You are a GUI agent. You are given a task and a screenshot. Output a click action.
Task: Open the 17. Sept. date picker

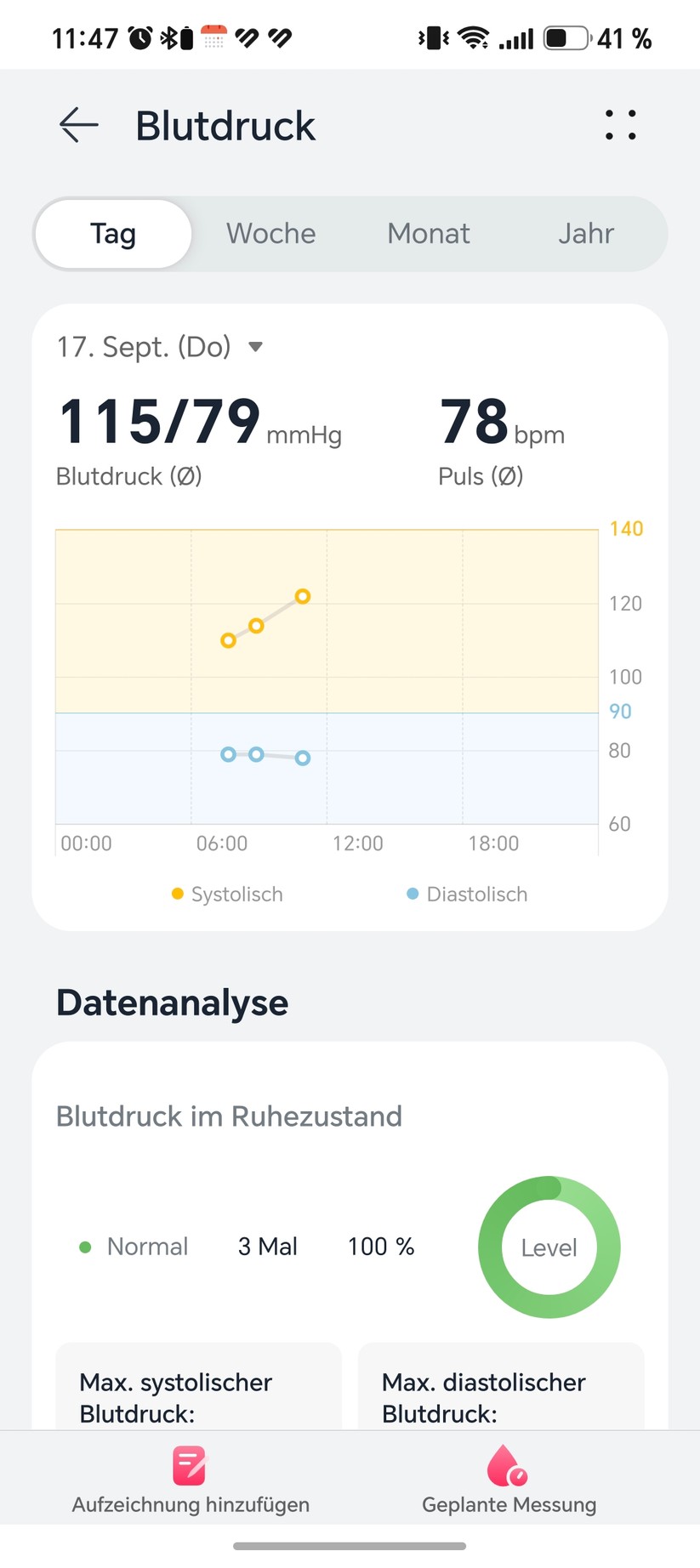tap(161, 347)
